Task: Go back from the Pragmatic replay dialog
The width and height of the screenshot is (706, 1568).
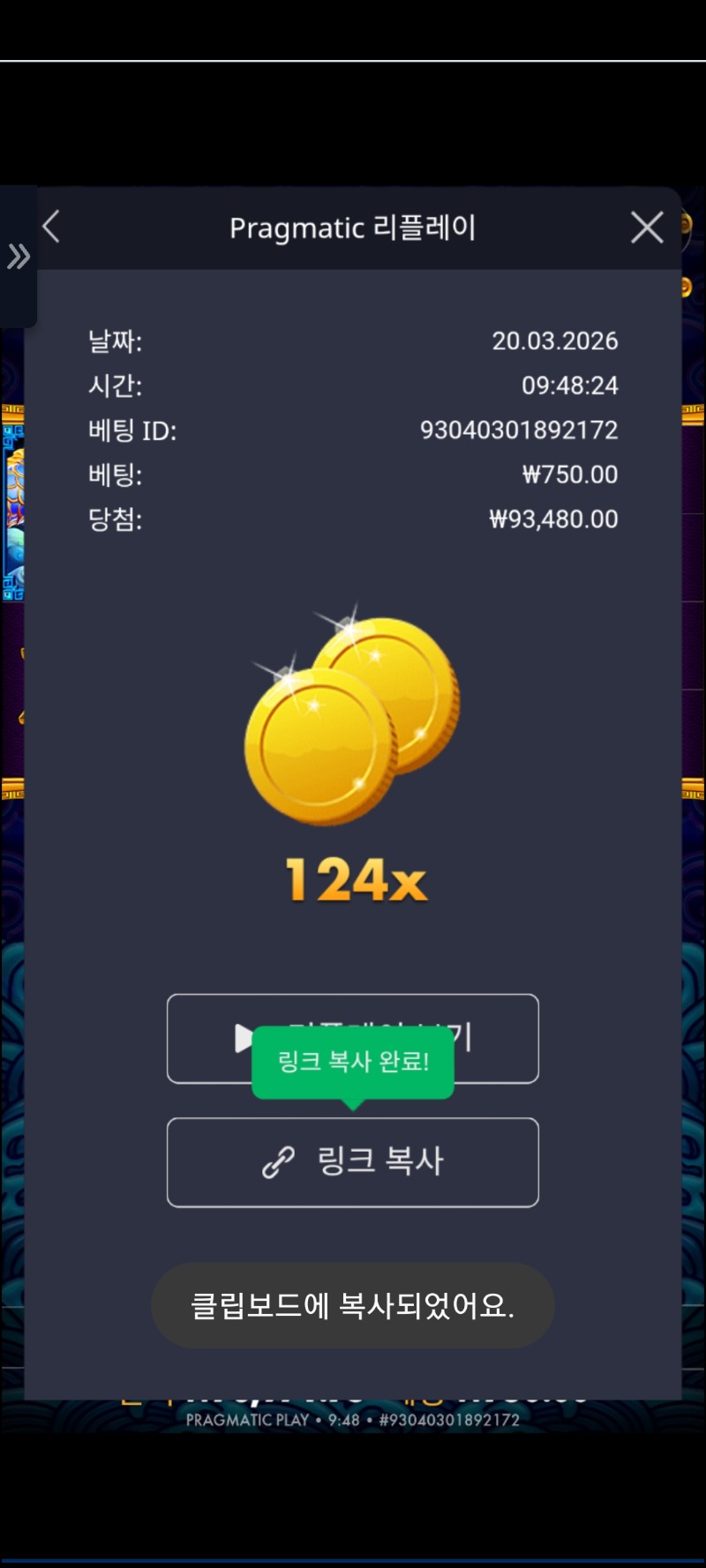Action: (52, 227)
